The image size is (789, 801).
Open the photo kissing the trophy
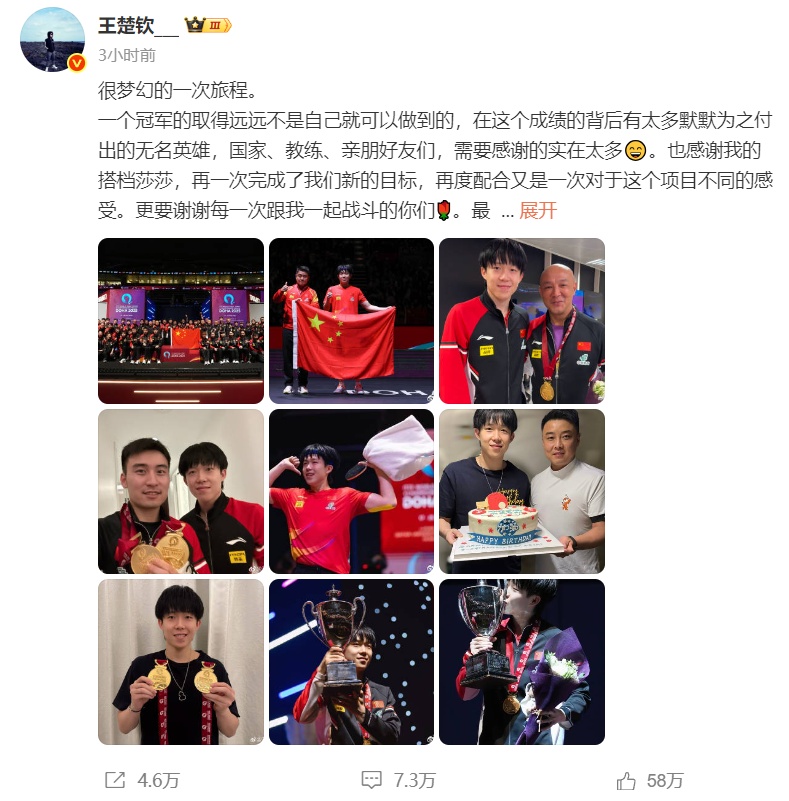(x=522, y=662)
